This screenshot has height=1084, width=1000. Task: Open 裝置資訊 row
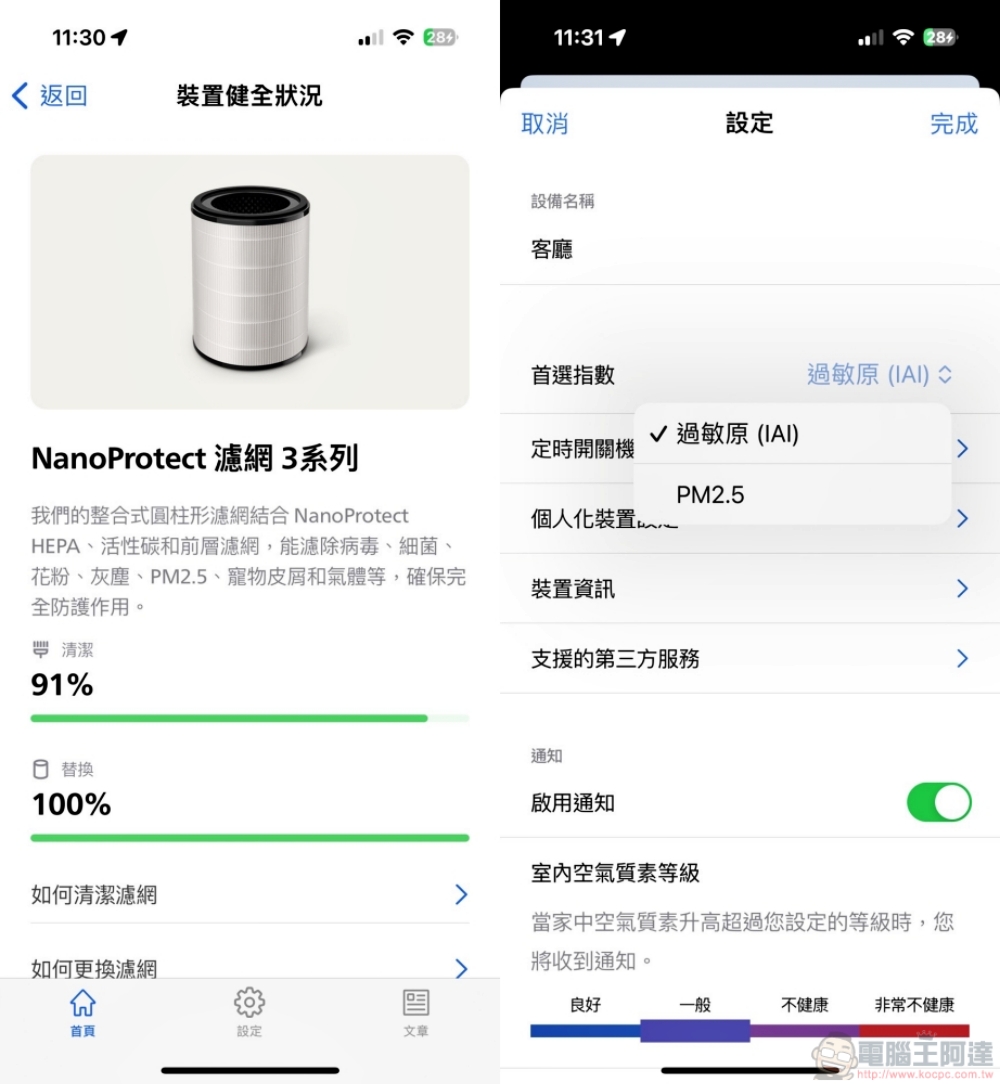pyautogui.click(x=749, y=589)
